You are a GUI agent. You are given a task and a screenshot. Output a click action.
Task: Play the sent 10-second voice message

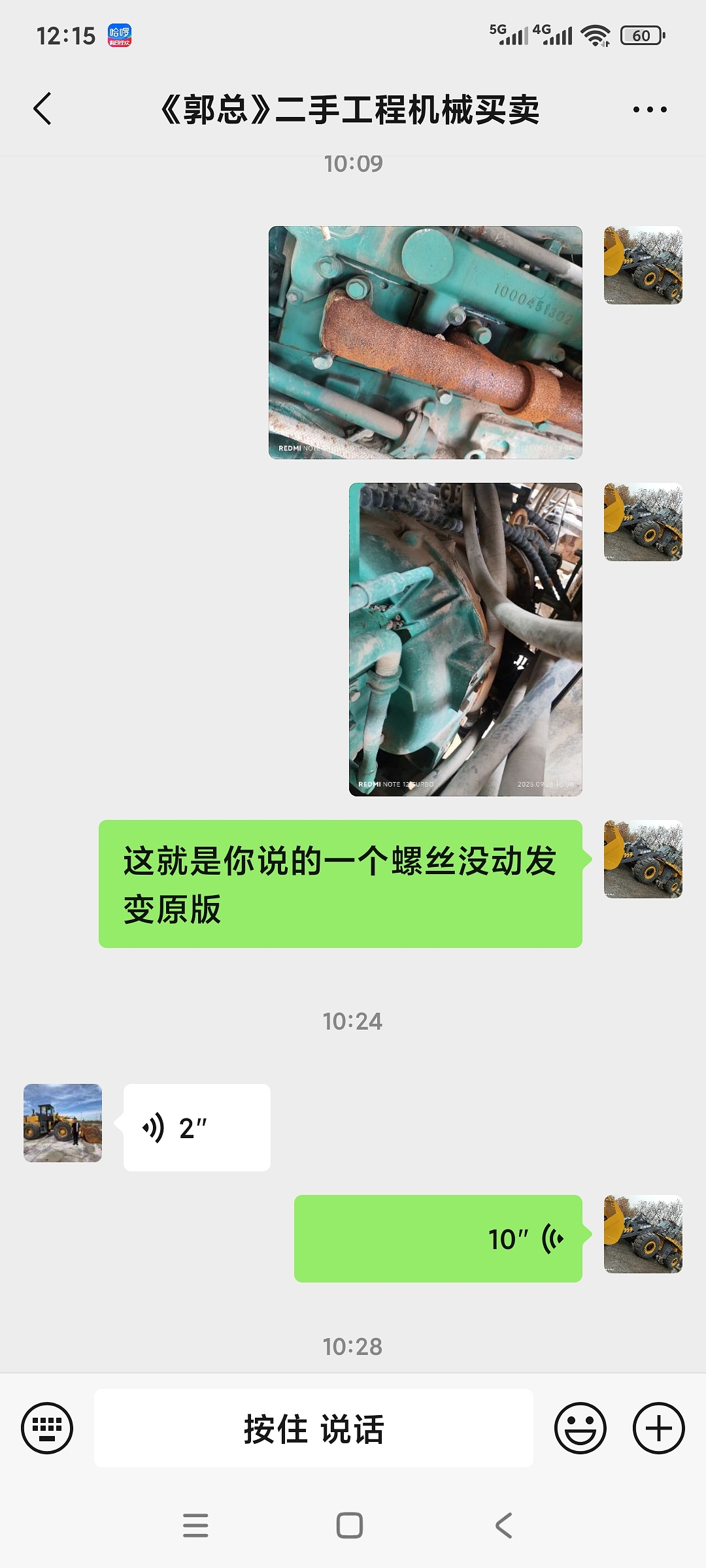[x=438, y=1239]
